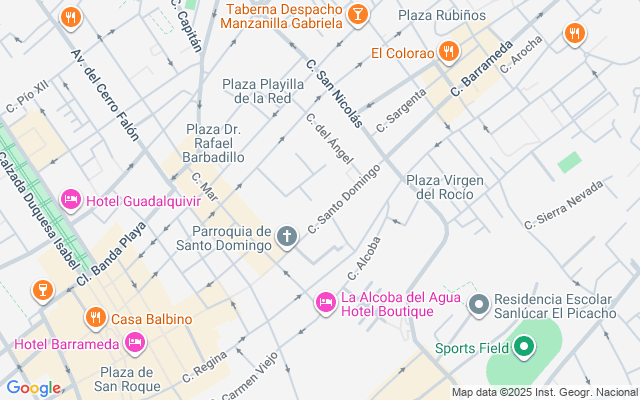Open La Alcoba del Agua Hotel Boutique

click(326, 301)
